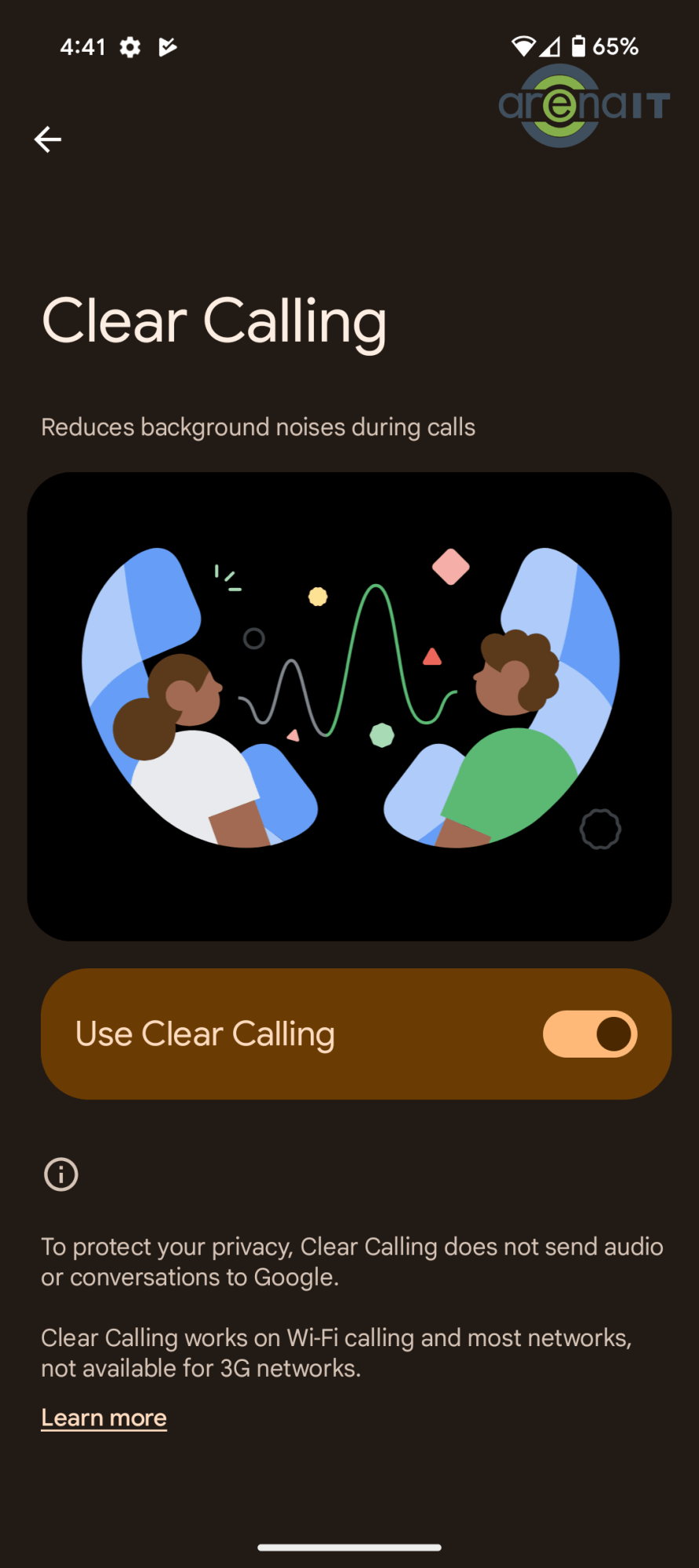Turn off the Use Clear Calling switch
Screen dimensions: 699x1568
pyautogui.click(x=589, y=1034)
